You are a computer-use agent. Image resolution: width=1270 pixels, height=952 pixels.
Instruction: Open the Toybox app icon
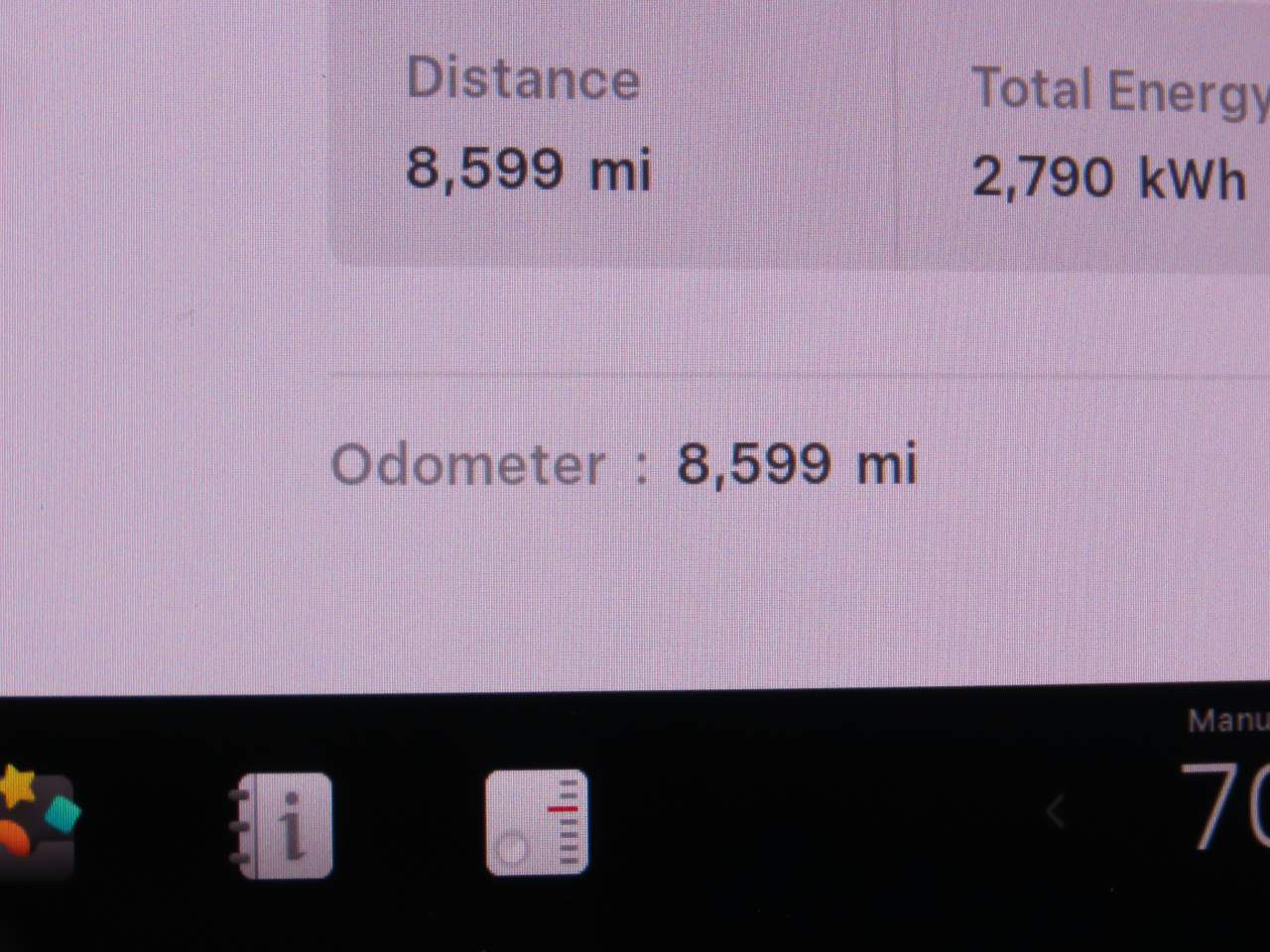(x=35, y=822)
